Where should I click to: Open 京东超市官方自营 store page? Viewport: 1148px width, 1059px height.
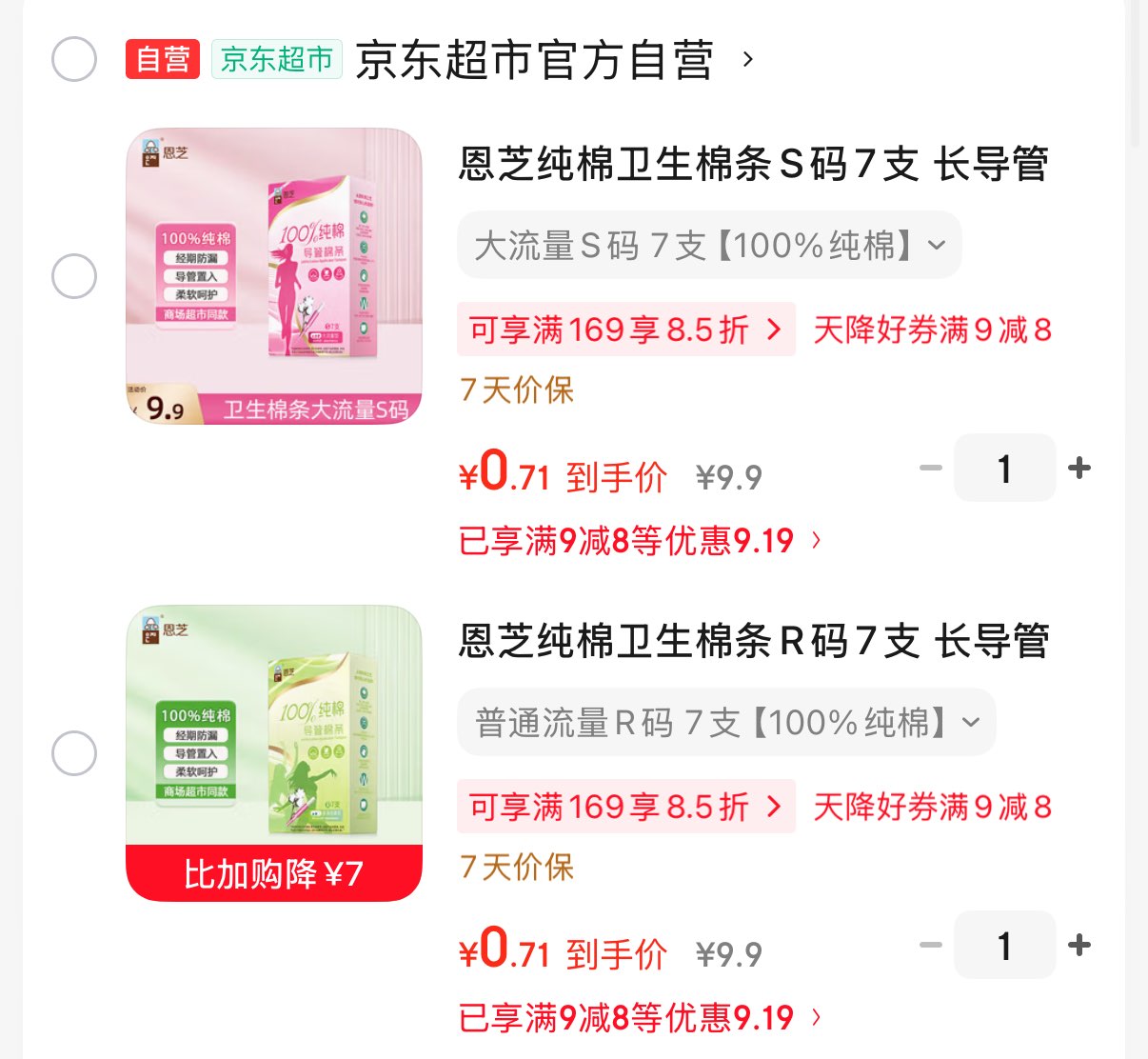(x=535, y=60)
